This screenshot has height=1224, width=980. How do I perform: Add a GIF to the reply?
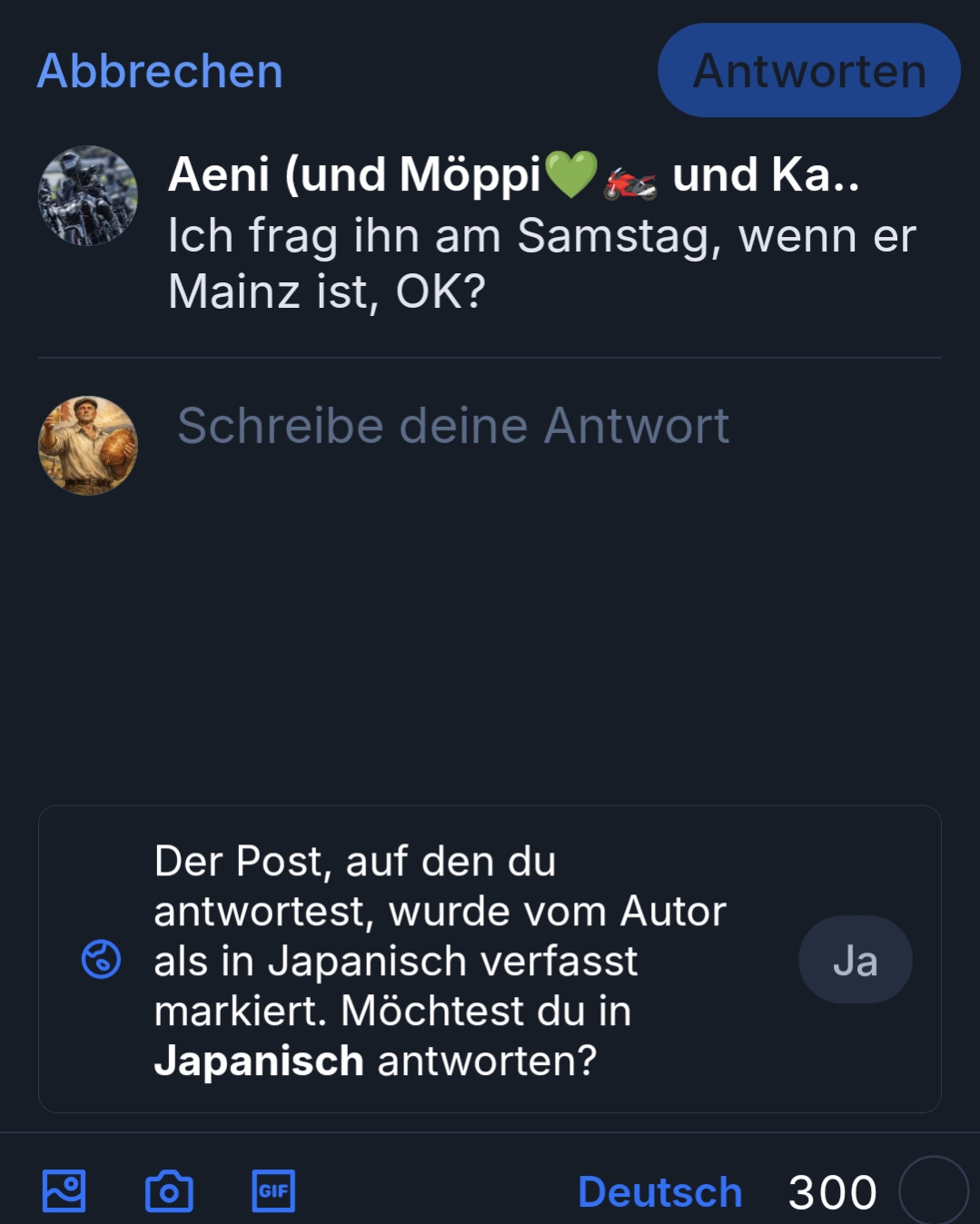(273, 1191)
